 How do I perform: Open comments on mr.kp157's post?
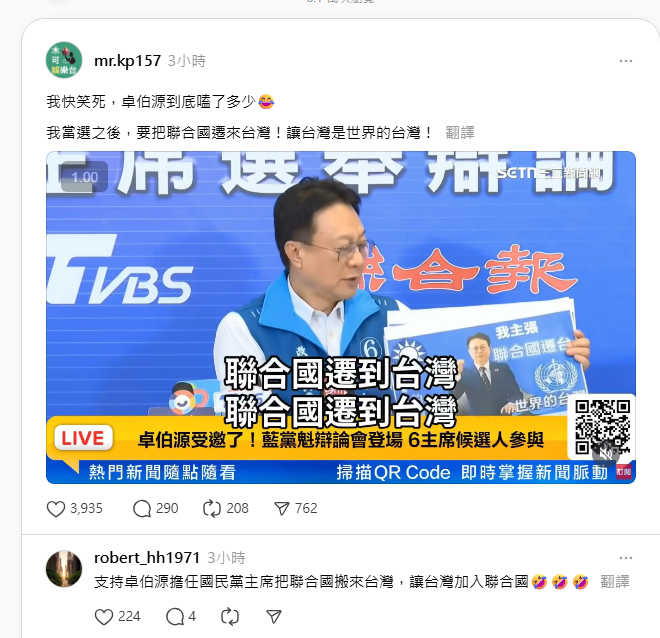[x=142, y=508]
